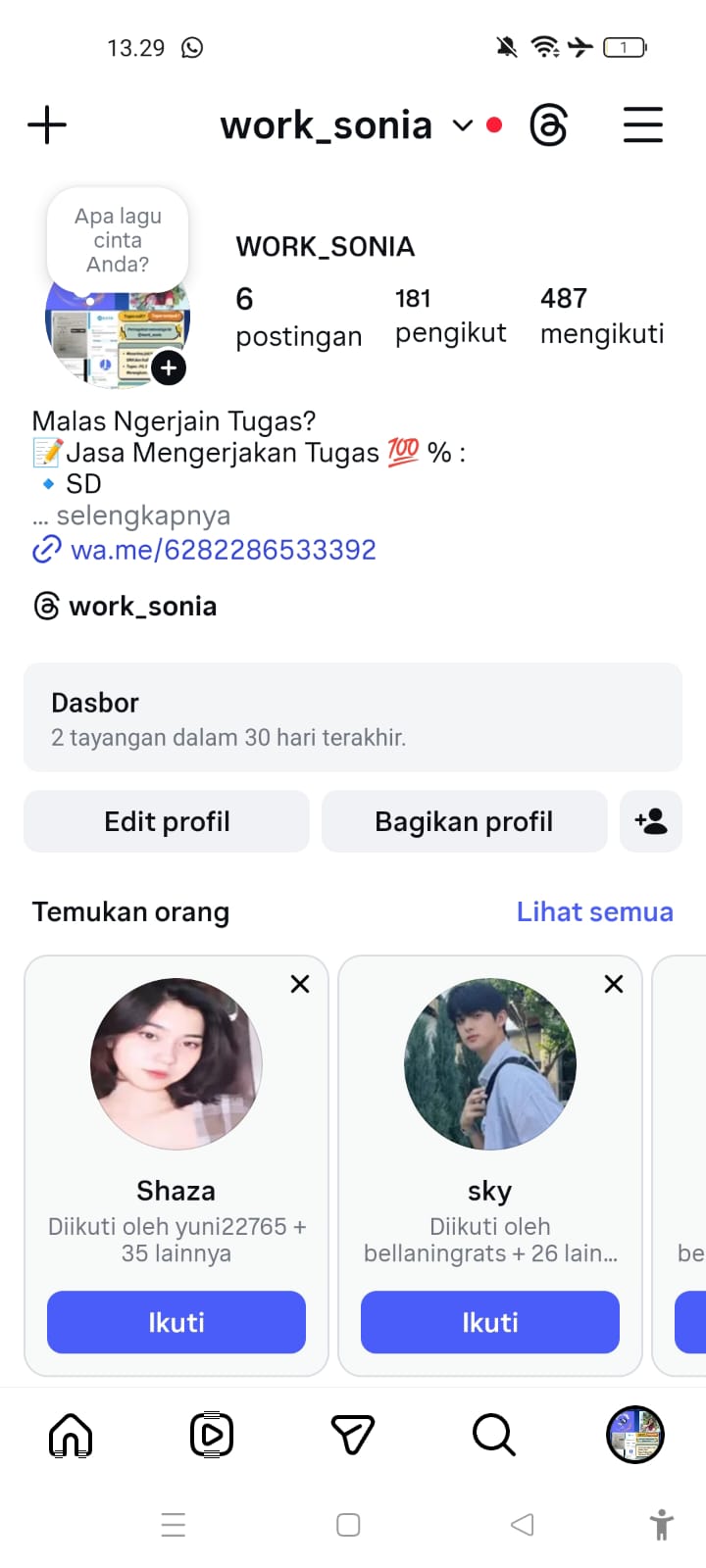
Task: Follow Shaza with Ikuti
Action: click(176, 1322)
